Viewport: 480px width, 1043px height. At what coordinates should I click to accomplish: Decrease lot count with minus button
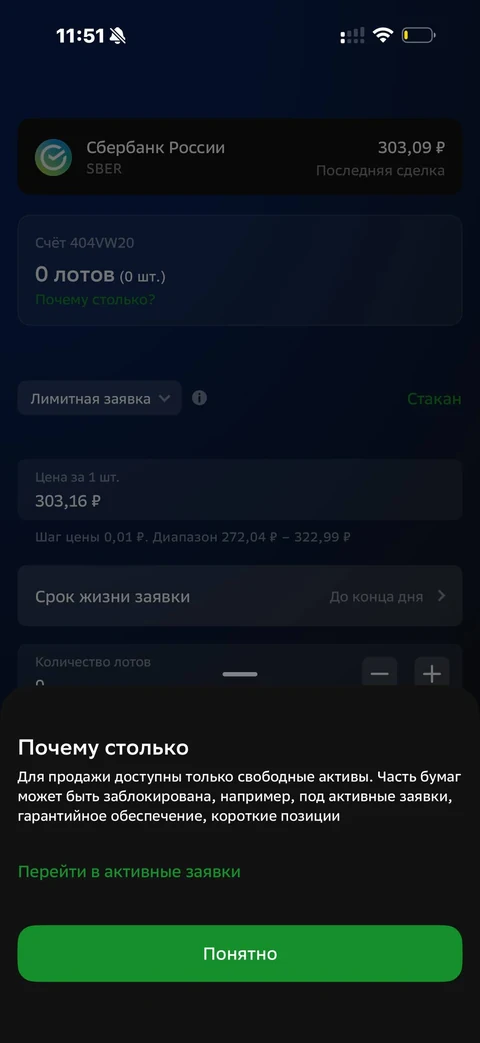pyautogui.click(x=380, y=674)
